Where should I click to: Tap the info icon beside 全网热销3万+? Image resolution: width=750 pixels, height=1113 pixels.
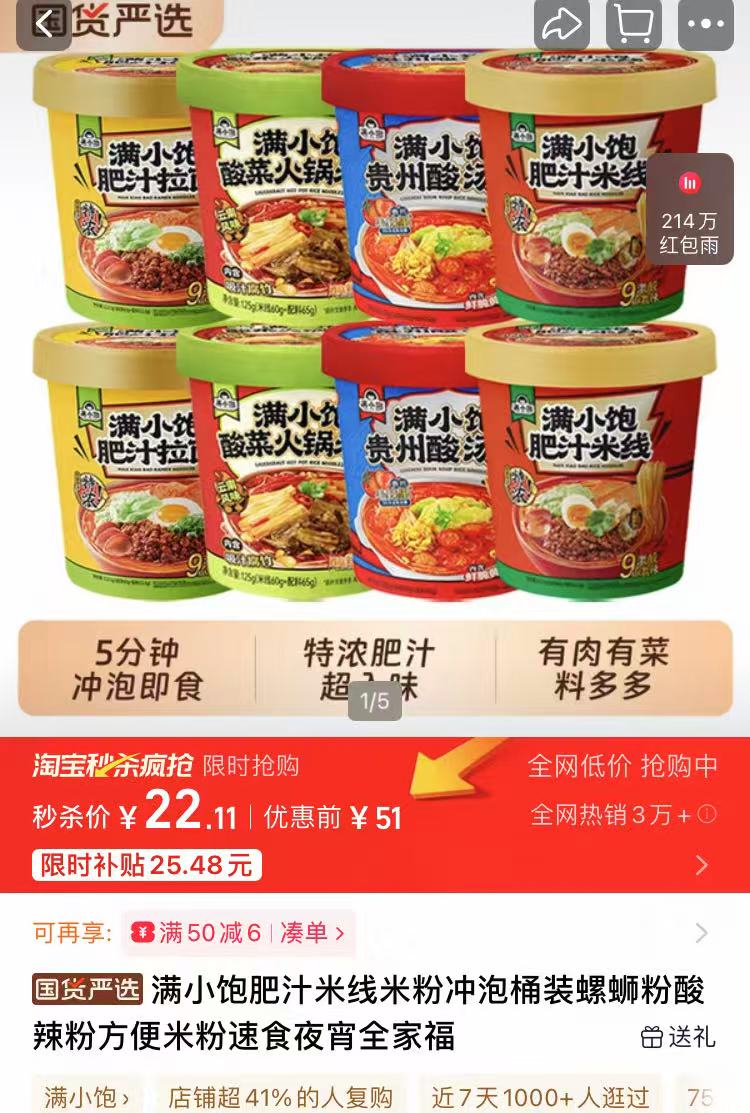coord(707,815)
